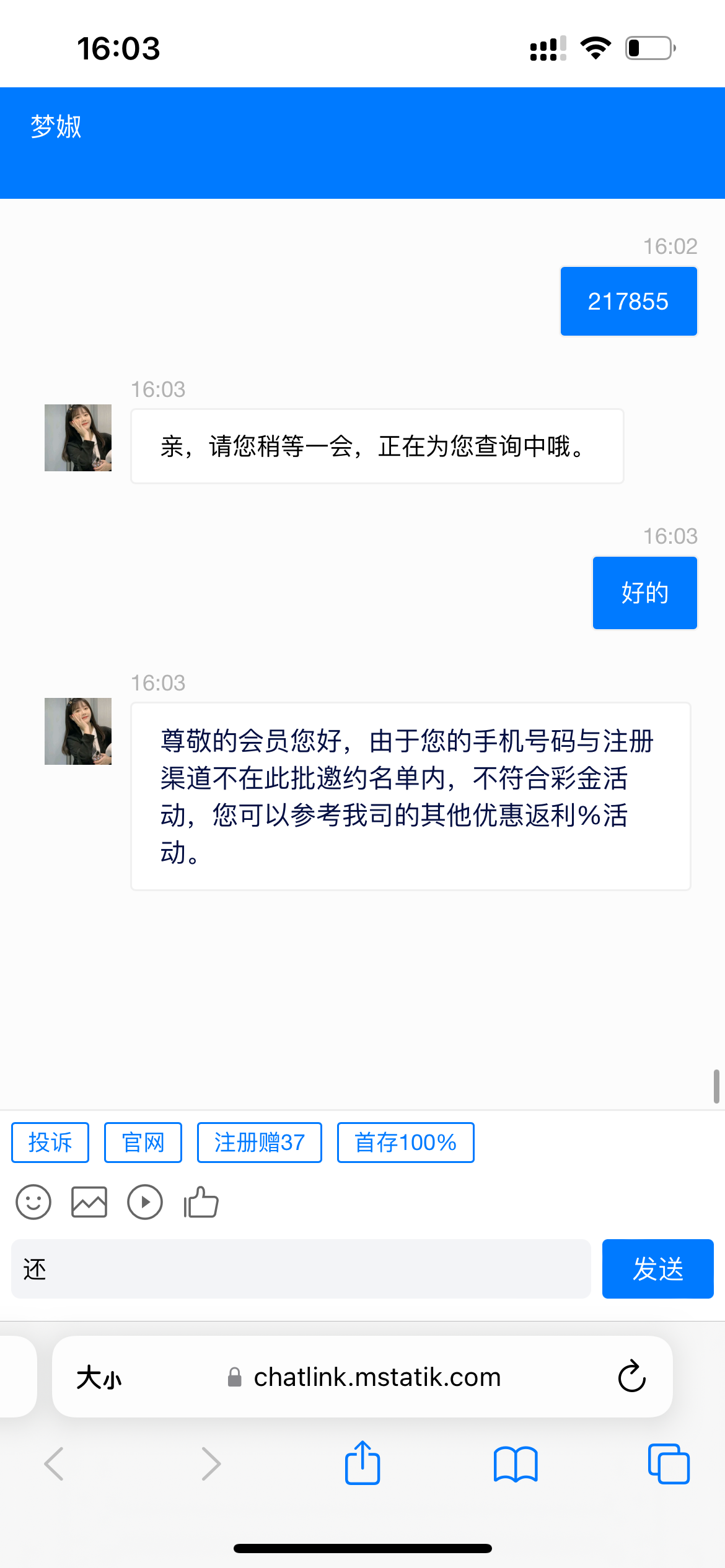725x1568 pixels.
Task: Tap the 投诉 complaint shortcut
Action: (50, 1142)
